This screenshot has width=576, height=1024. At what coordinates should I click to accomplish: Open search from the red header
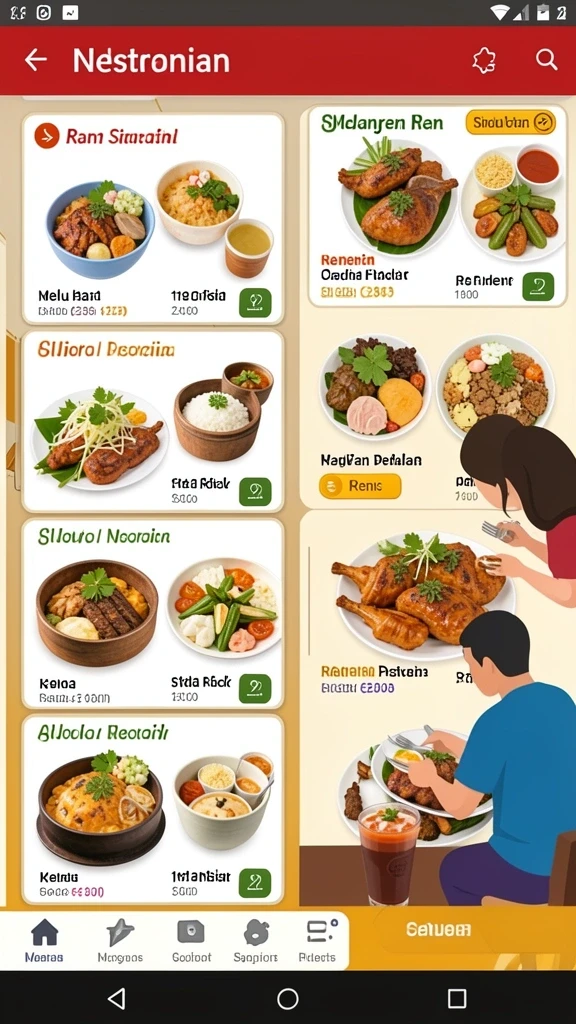click(x=547, y=59)
